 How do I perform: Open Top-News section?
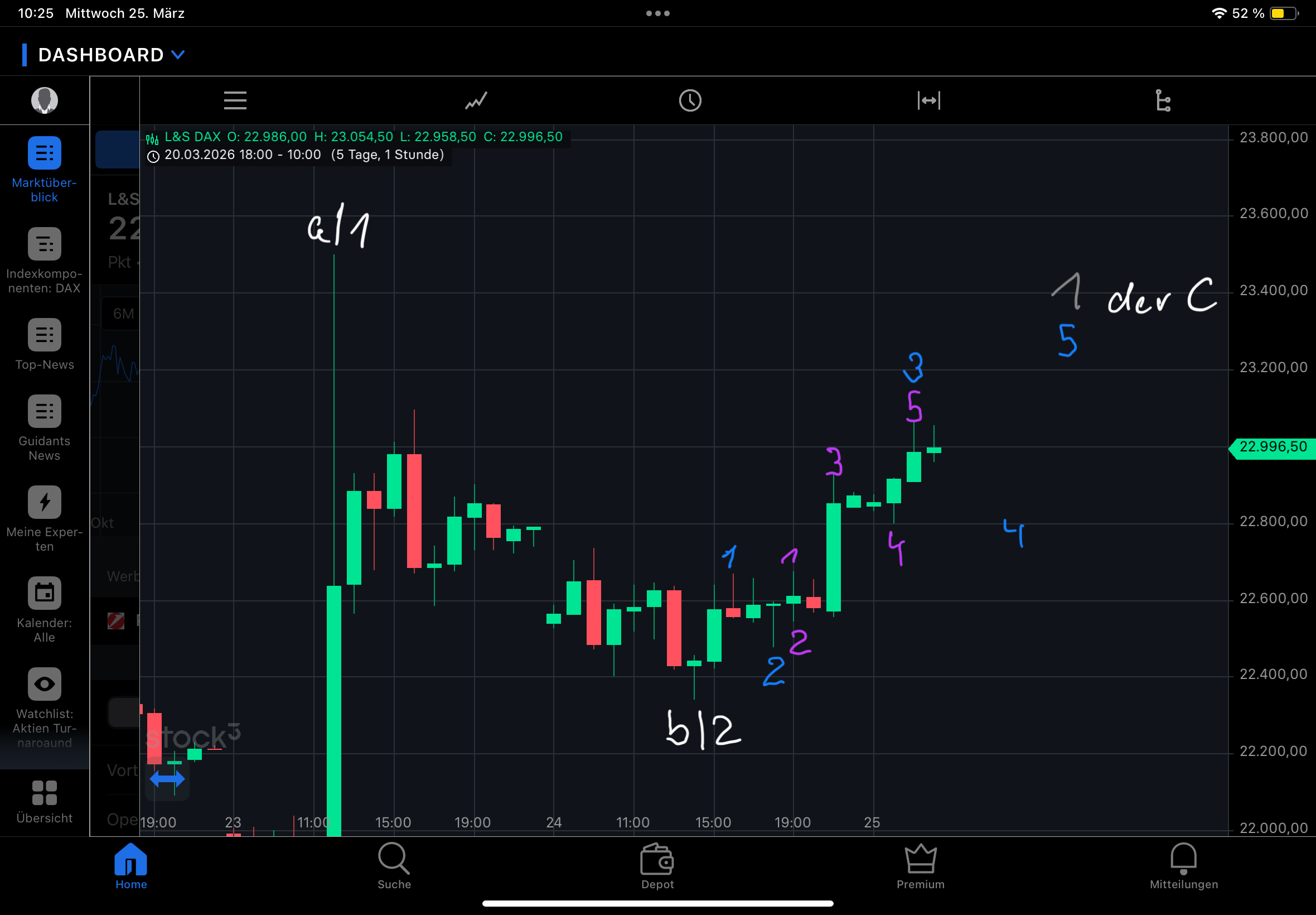(44, 344)
